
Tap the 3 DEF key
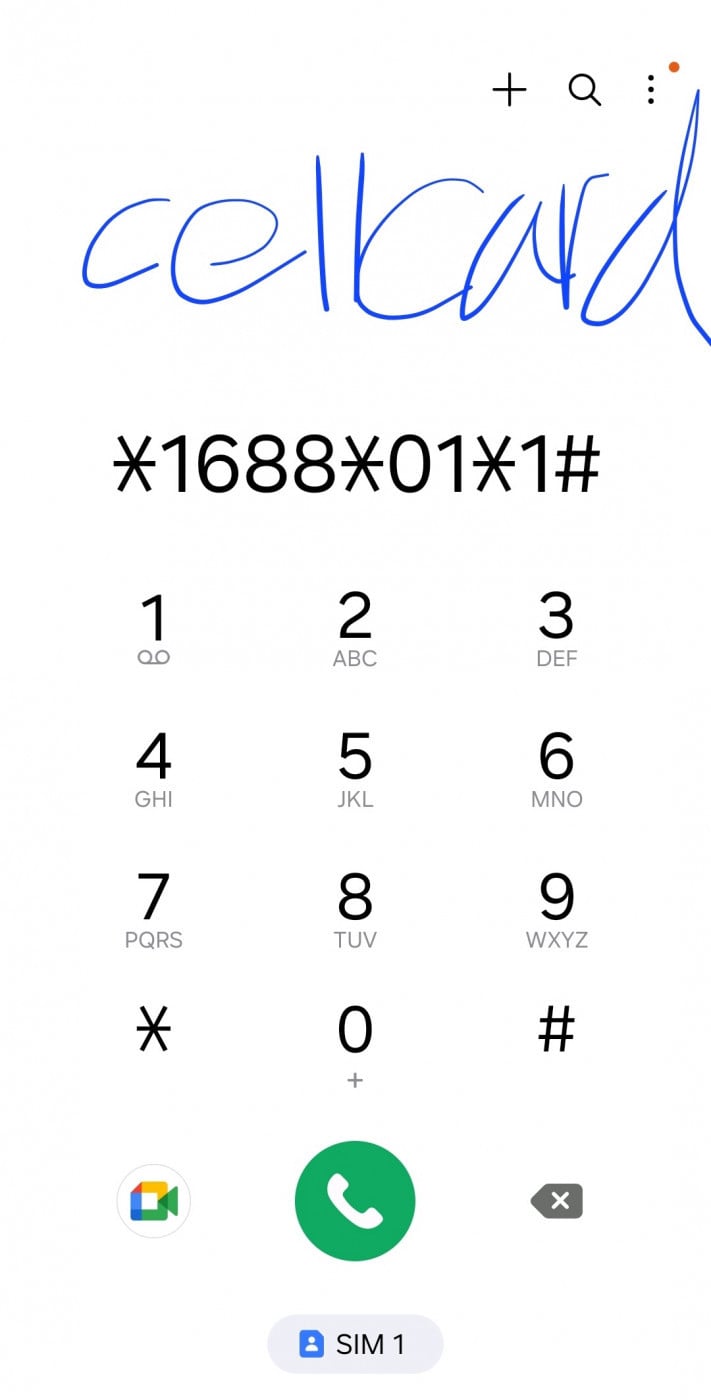[557, 629]
